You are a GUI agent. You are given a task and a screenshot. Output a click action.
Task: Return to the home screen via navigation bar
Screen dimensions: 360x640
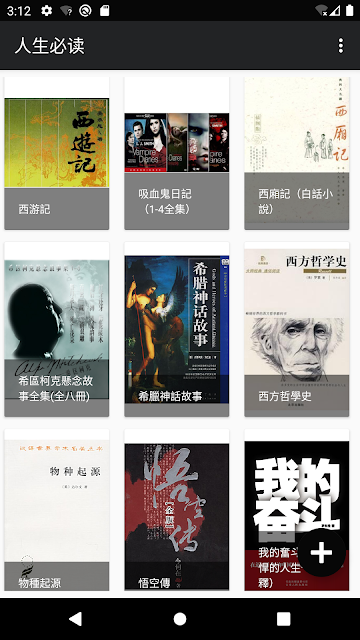click(x=180, y=619)
